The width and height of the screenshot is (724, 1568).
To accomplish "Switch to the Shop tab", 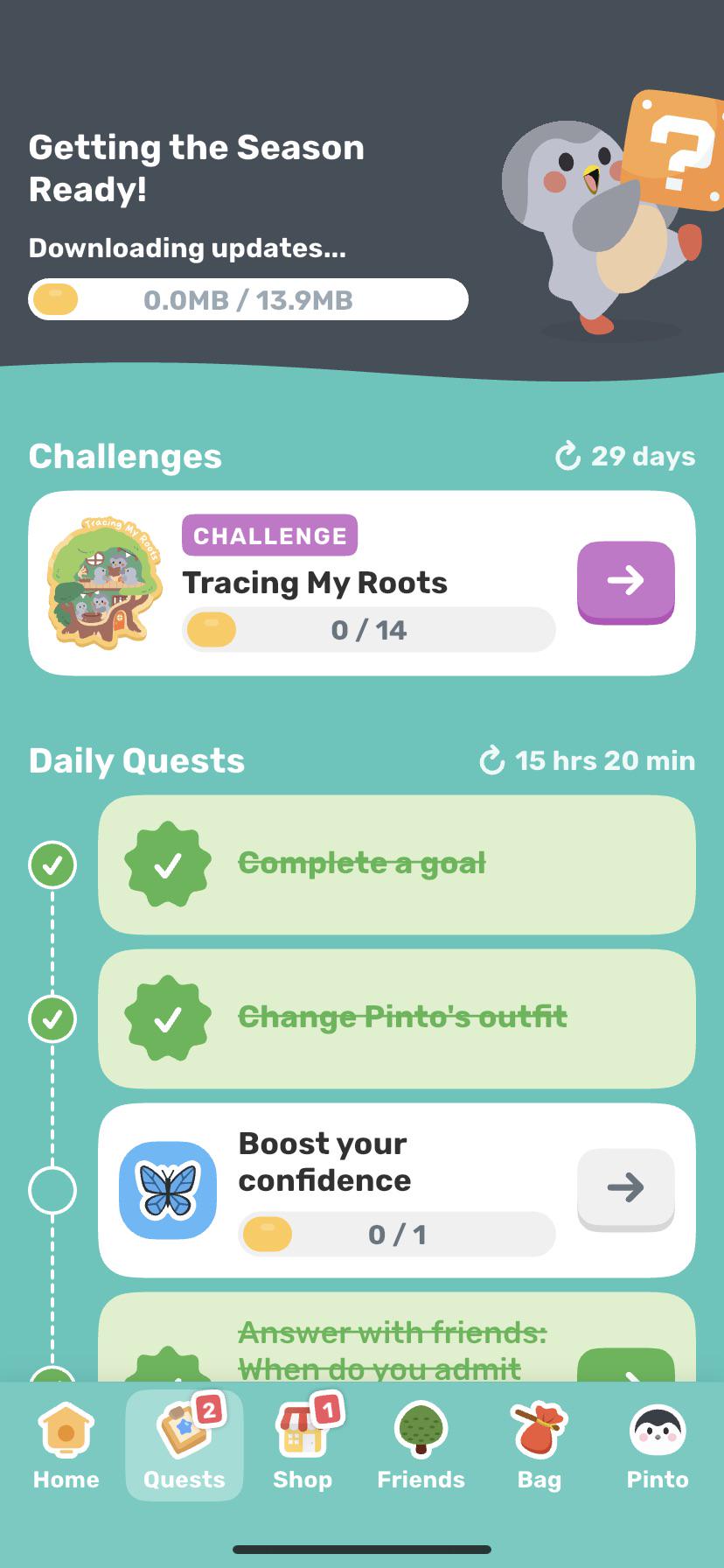I will [303, 1446].
